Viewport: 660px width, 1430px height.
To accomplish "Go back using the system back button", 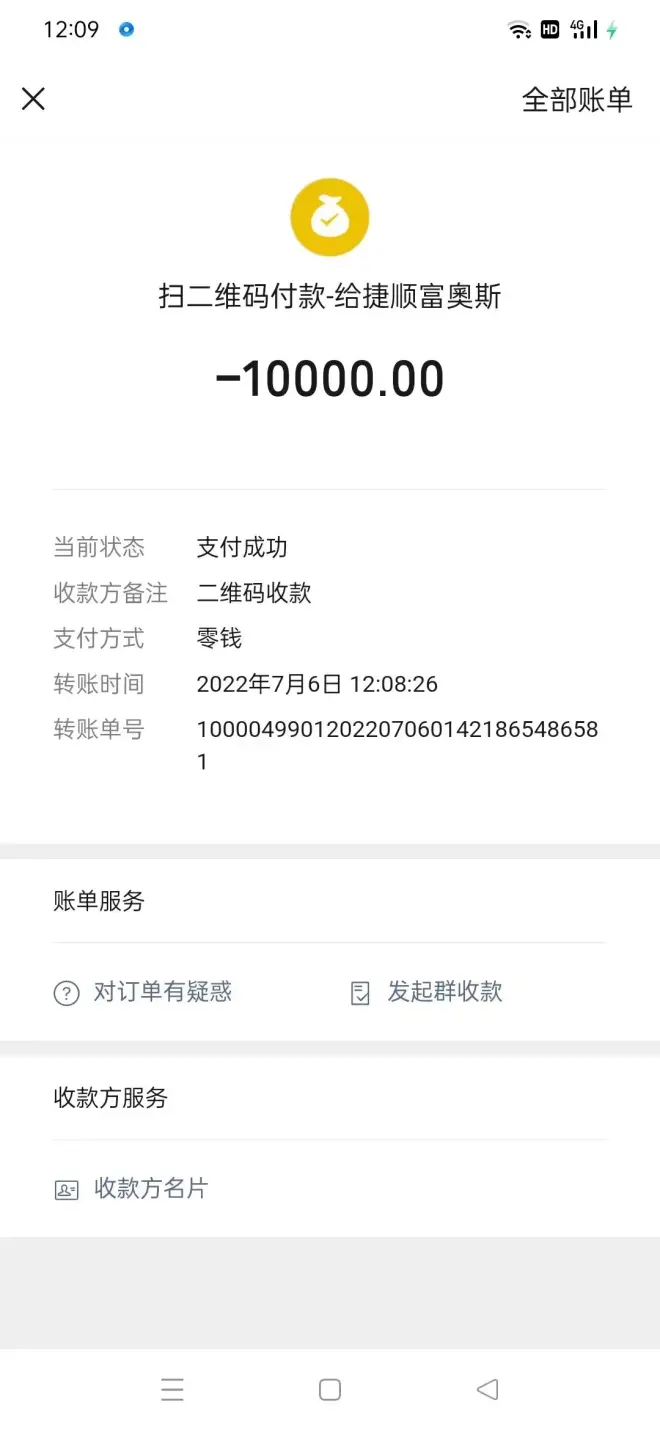I will (x=487, y=1389).
